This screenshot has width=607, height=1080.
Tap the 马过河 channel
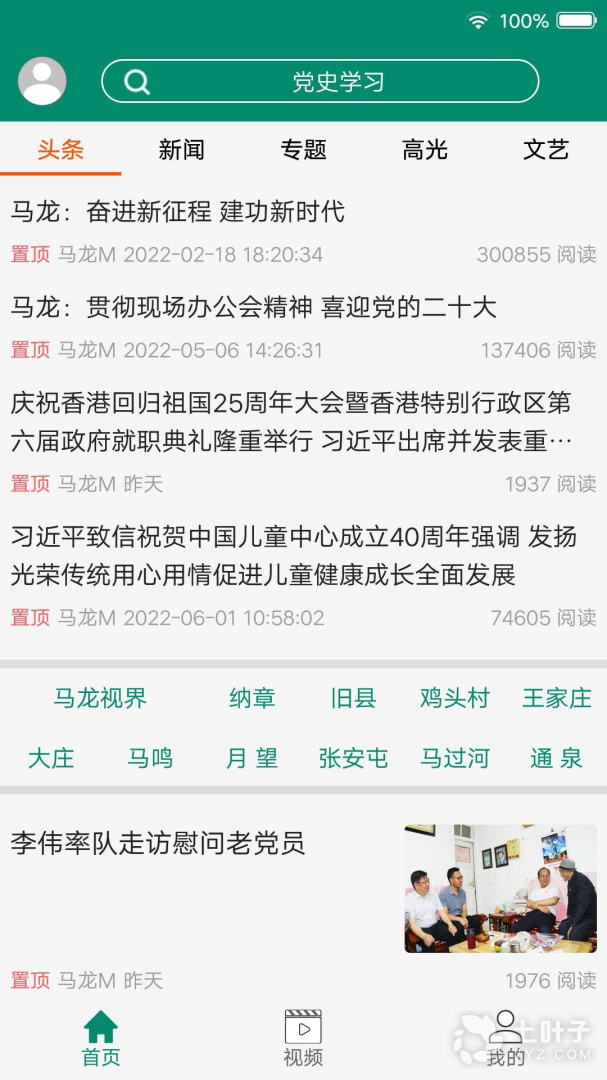(455, 758)
